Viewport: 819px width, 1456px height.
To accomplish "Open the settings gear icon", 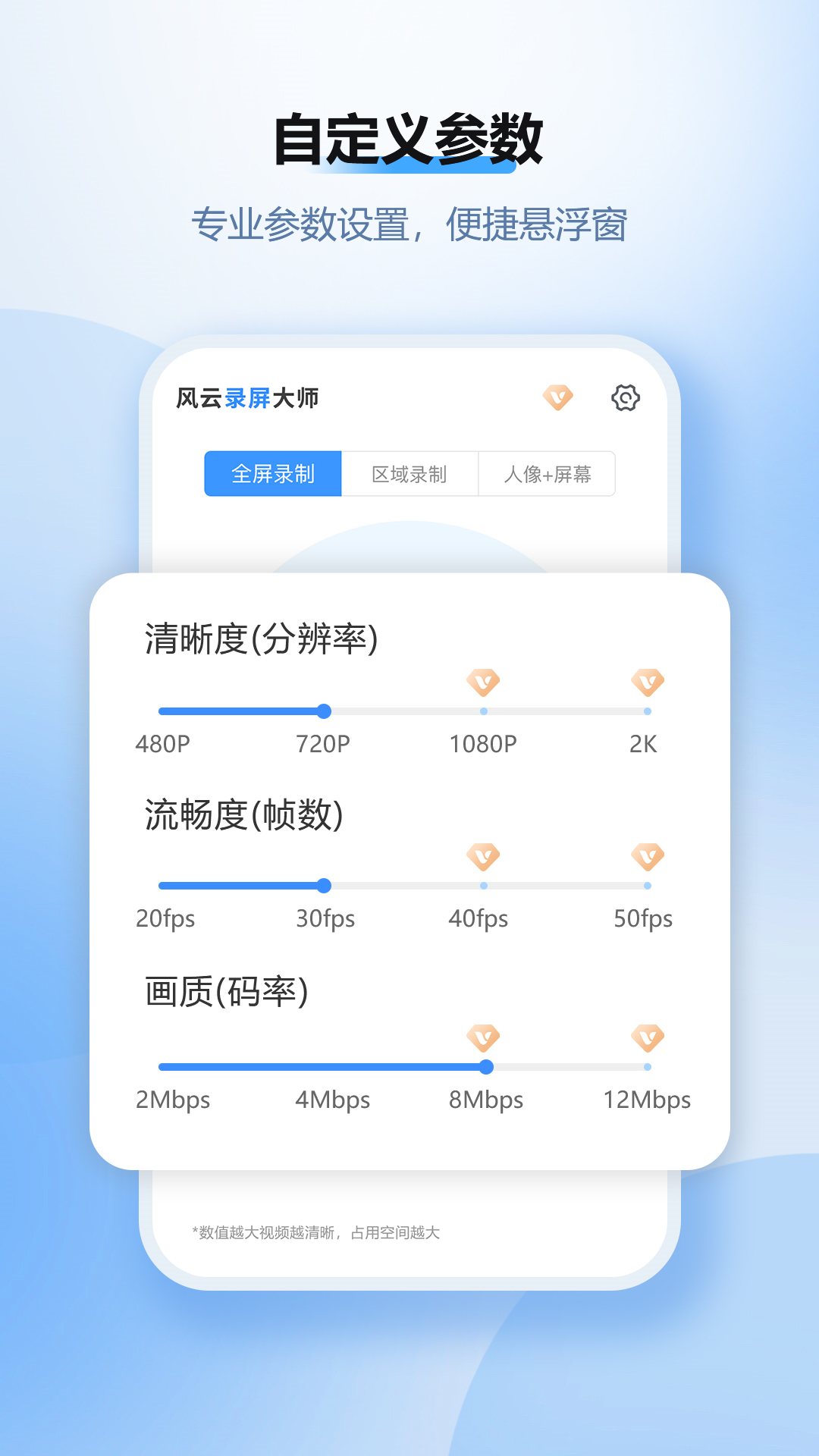I will (626, 397).
